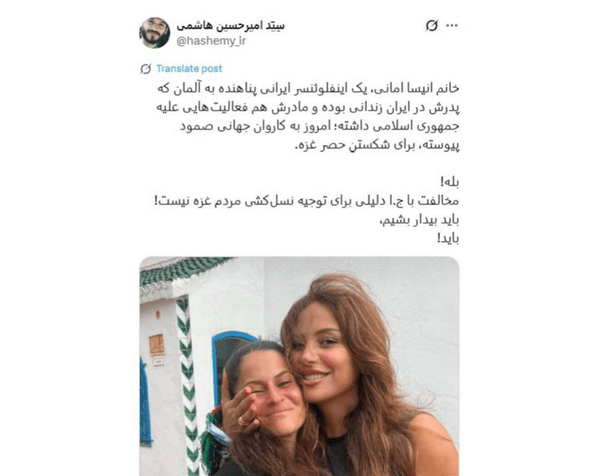Open the @hashemy_ir profile handle
Viewport: 600px width, 476px height.
tap(210, 42)
